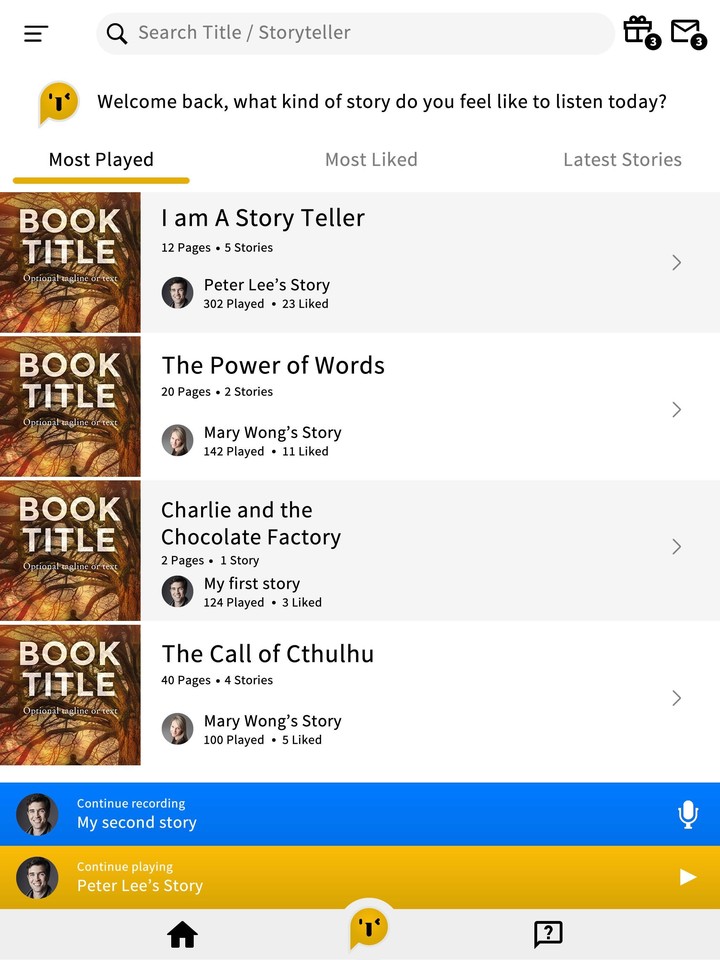Click the search magnifier icon
This screenshot has height=960, width=720.
pyautogui.click(x=116, y=32)
